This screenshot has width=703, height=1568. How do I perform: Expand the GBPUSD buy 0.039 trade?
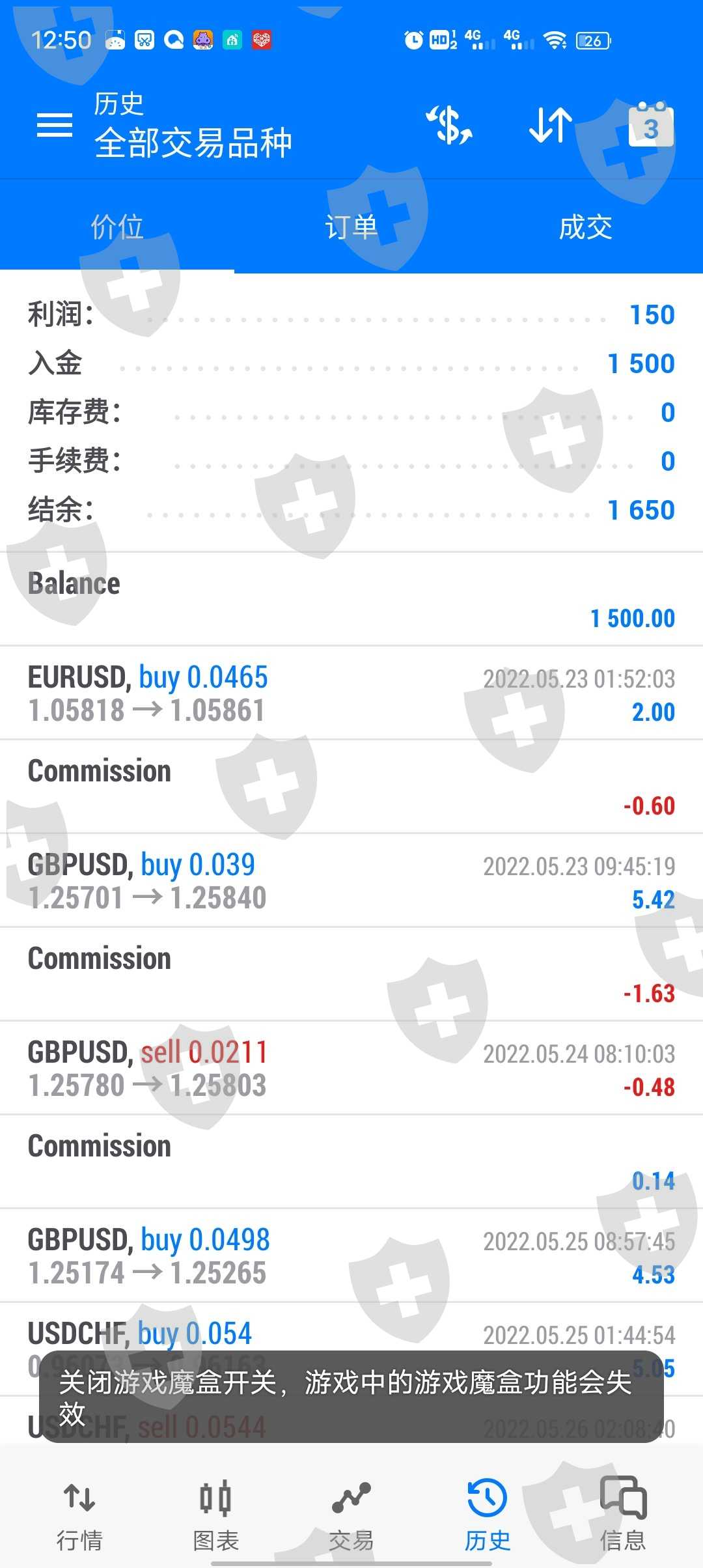351,881
